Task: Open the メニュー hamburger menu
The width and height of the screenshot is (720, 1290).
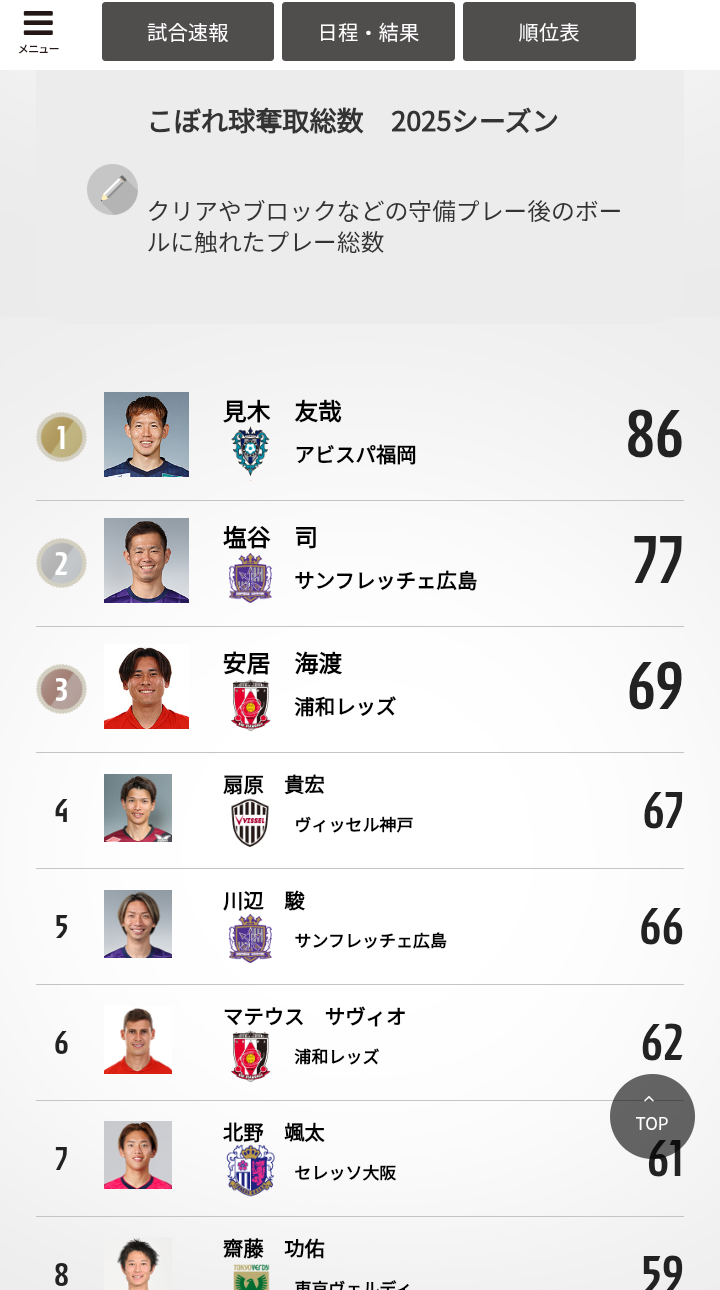Action: point(38,32)
